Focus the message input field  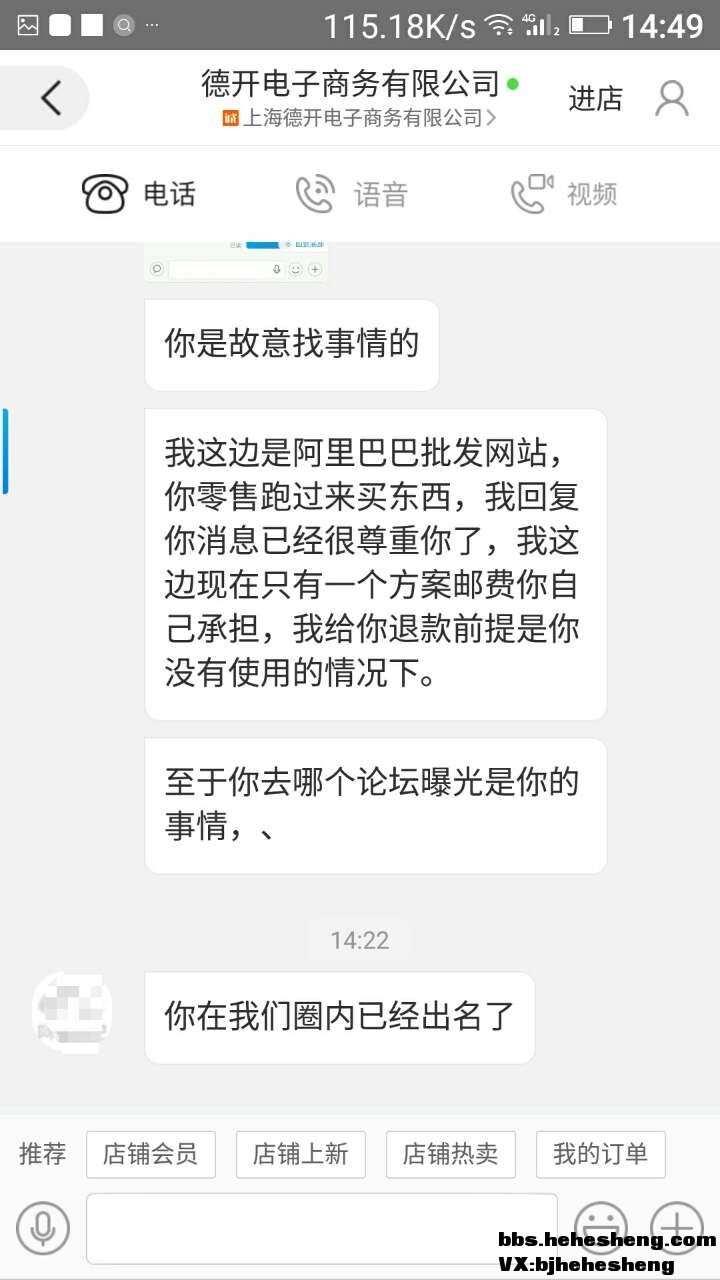[x=320, y=1228]
